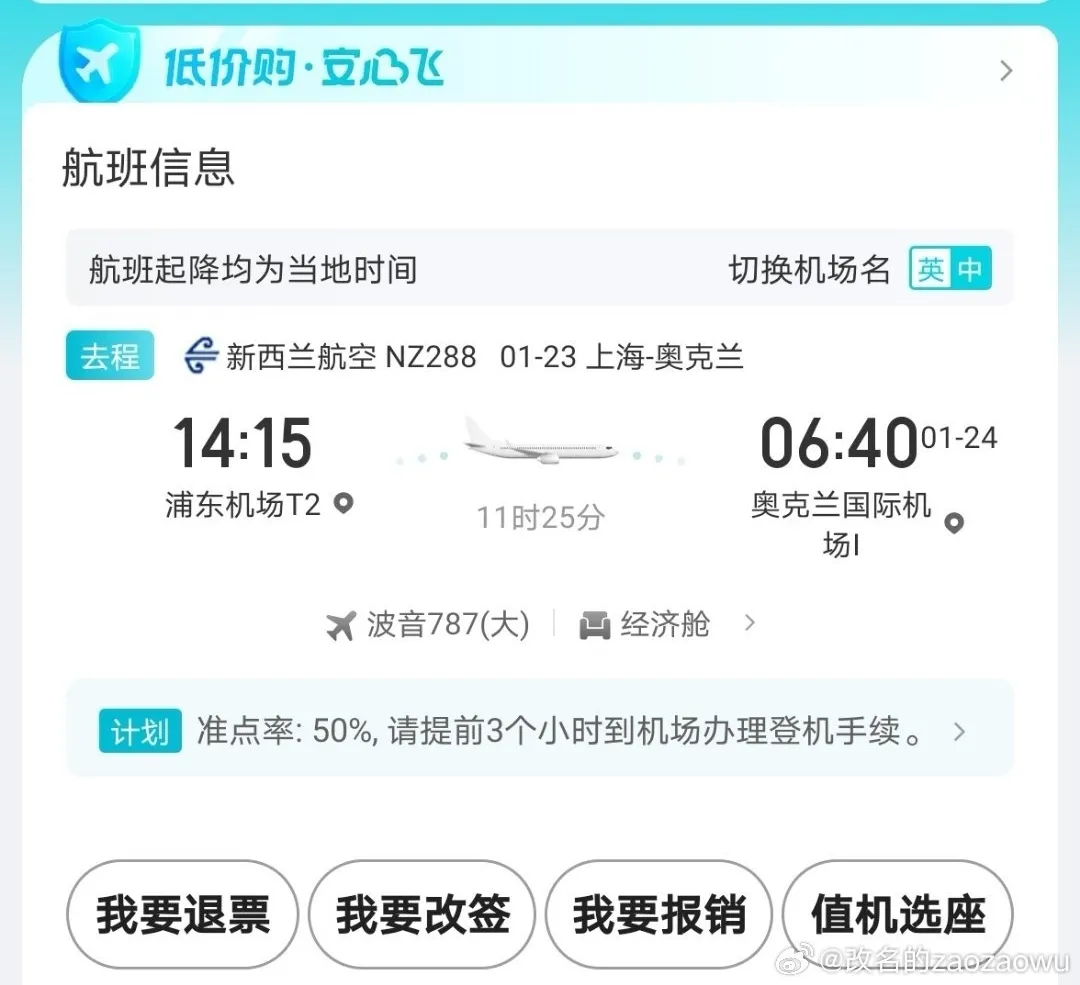Toggle airport name language 英/中

point(950,268)
